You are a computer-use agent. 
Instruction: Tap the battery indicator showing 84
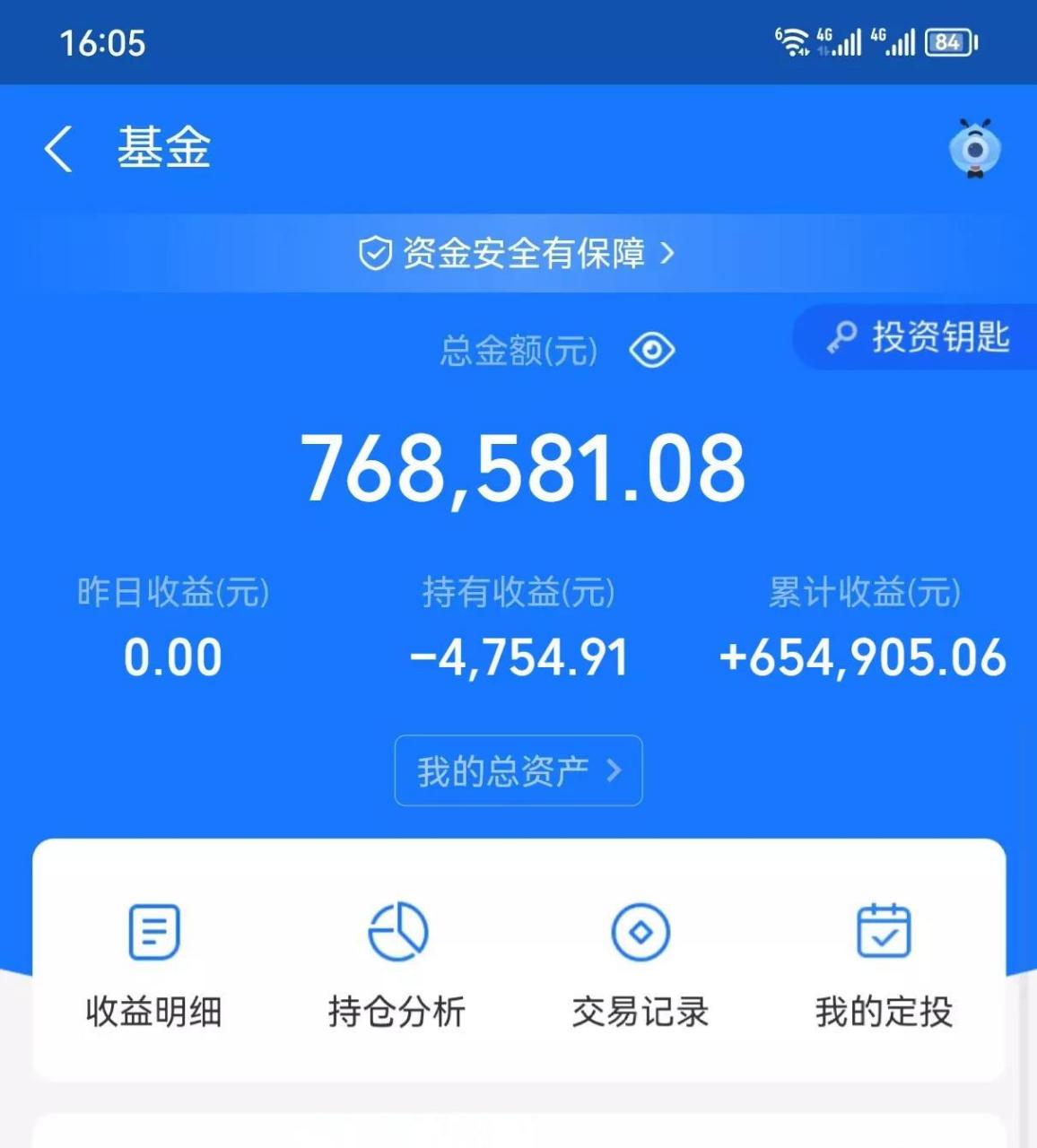coord(950,41)
